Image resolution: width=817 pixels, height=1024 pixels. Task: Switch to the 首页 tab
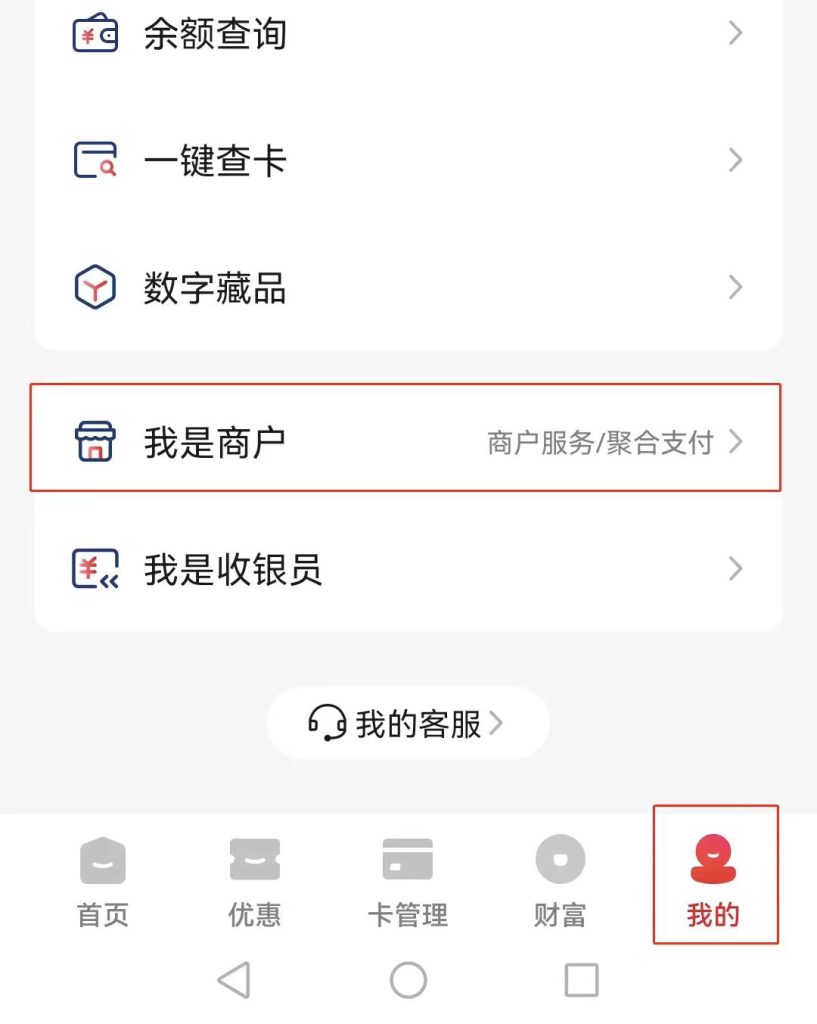click(103, 882)
